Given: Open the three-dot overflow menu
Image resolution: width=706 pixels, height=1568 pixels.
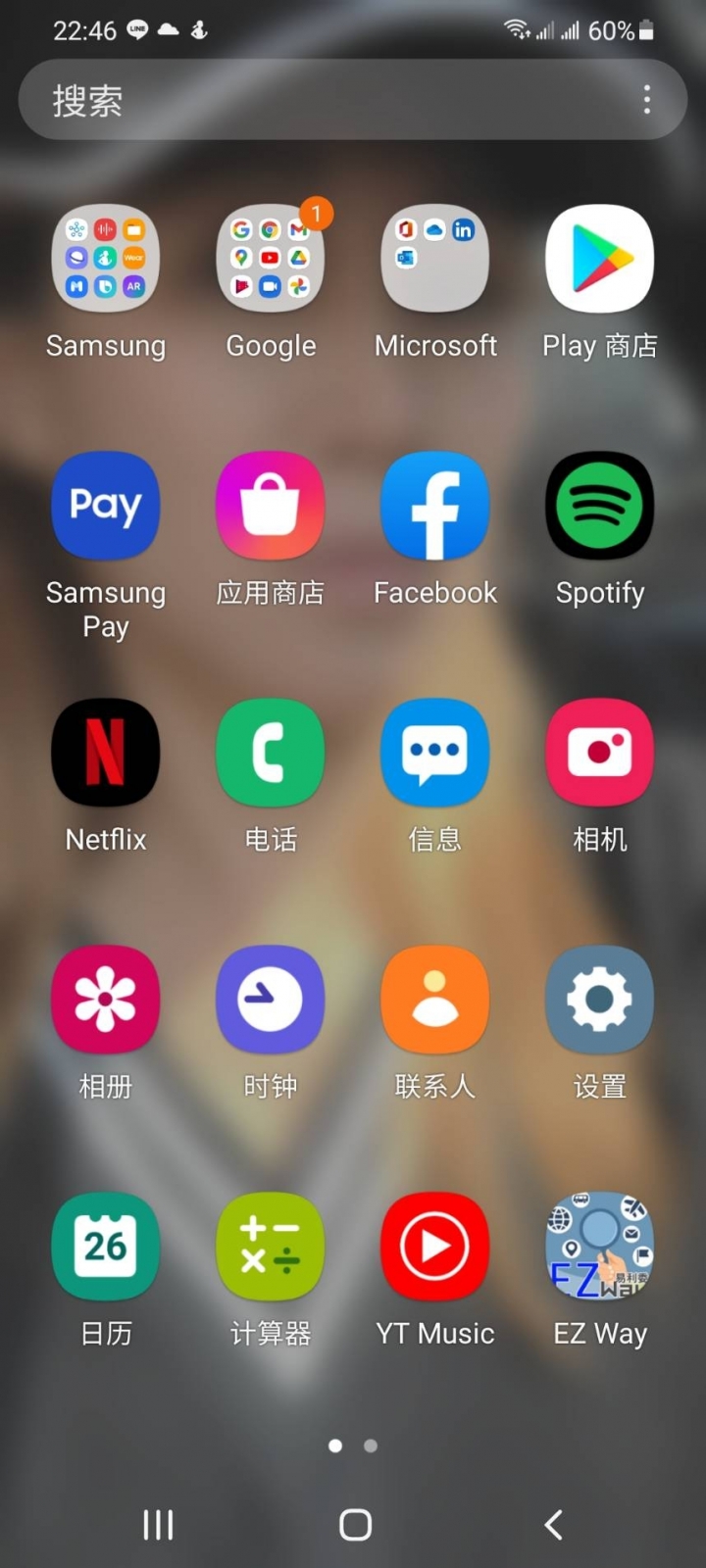Looking at the screenshot, I should coord(646,100).
